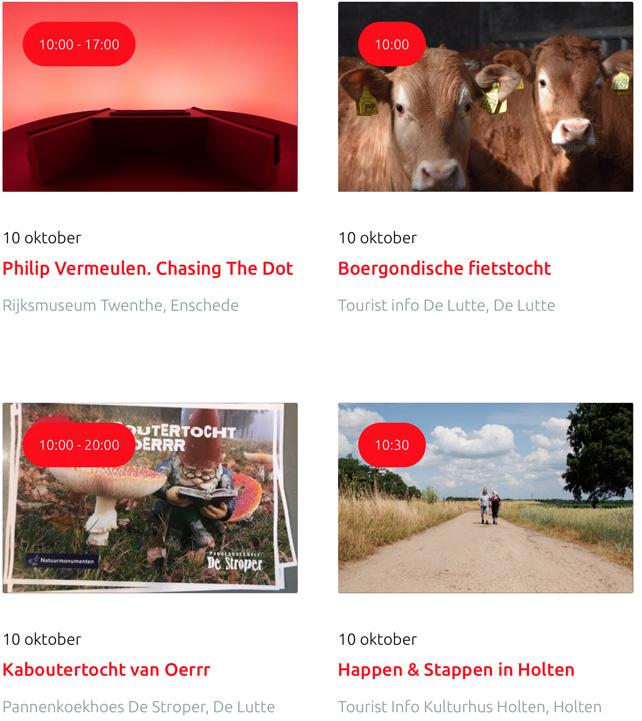Image resolution: width=642 pixels, height=721 pixels.
Task: Tap the country path walkers image
Action: (485, 510)
